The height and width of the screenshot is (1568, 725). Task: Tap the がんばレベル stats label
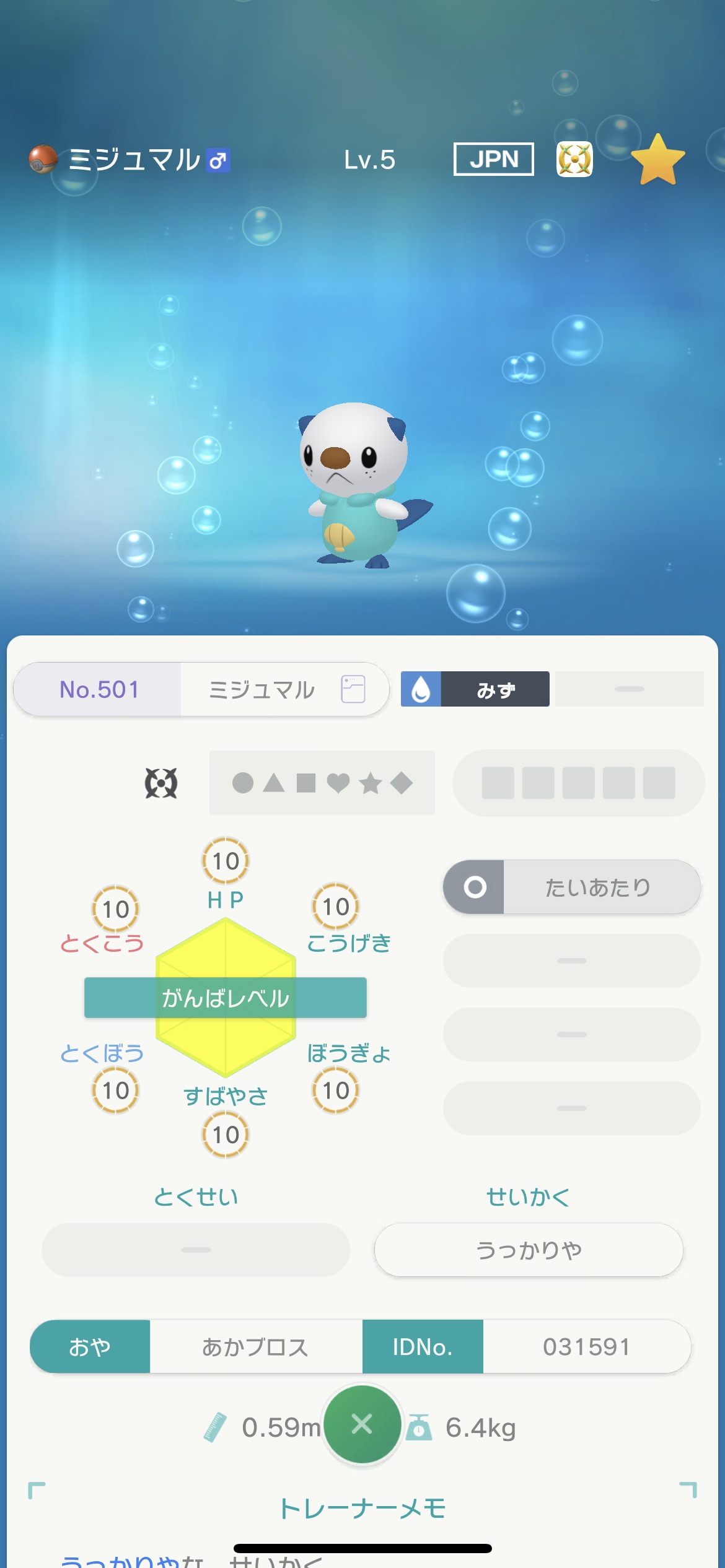(226, 998)
